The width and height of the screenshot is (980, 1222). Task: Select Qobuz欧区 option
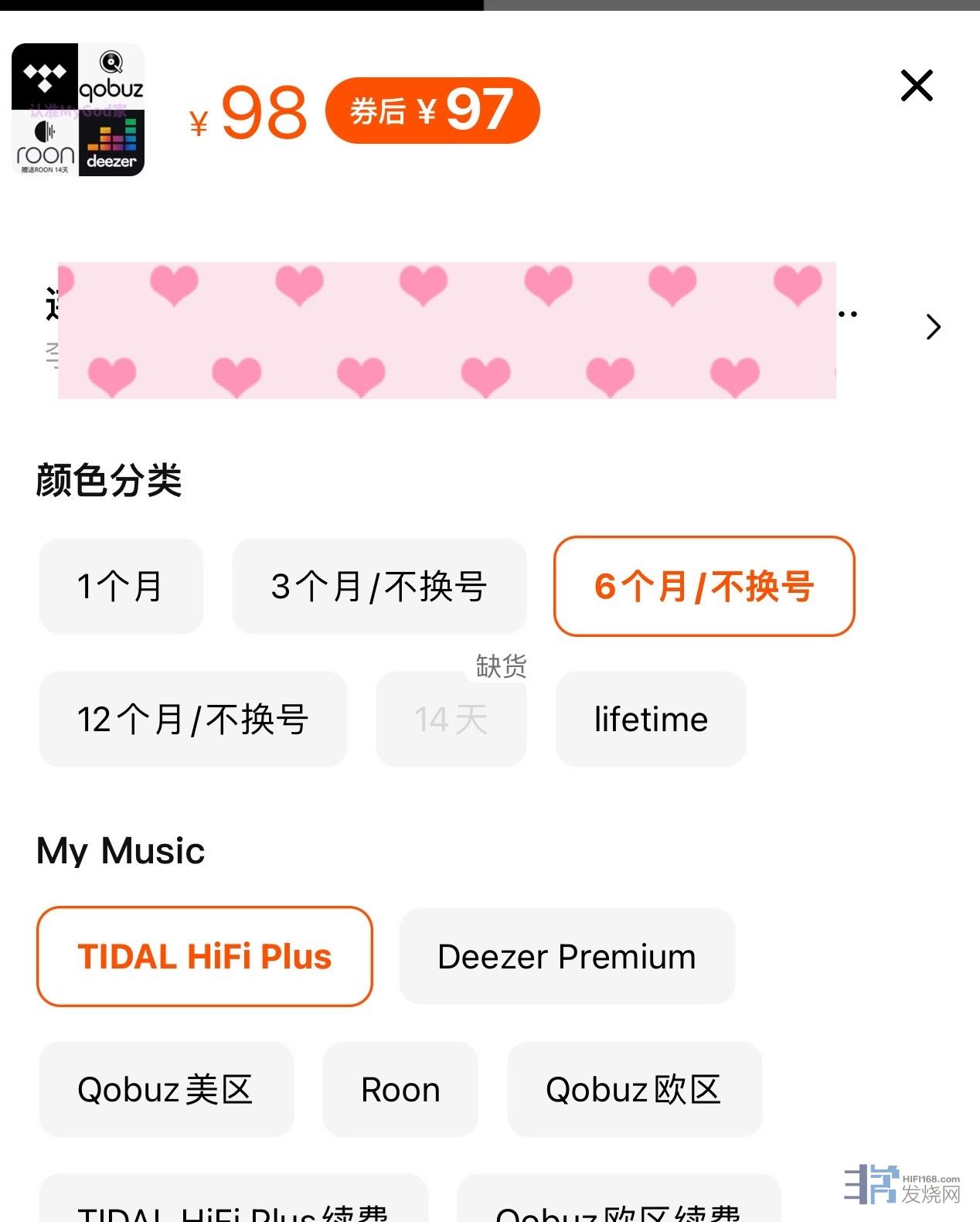pyautogui.click(x=634, y=1090)
